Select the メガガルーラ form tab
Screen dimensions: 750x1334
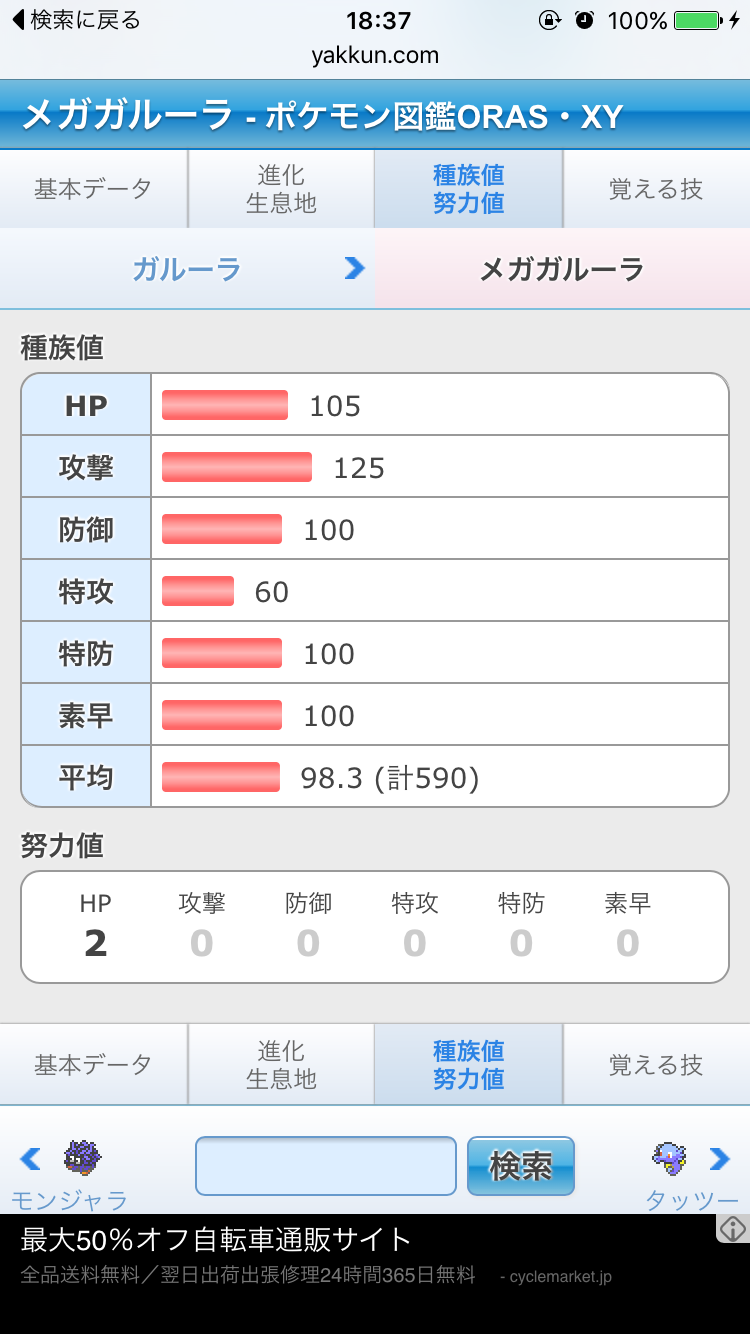(562, 268)
